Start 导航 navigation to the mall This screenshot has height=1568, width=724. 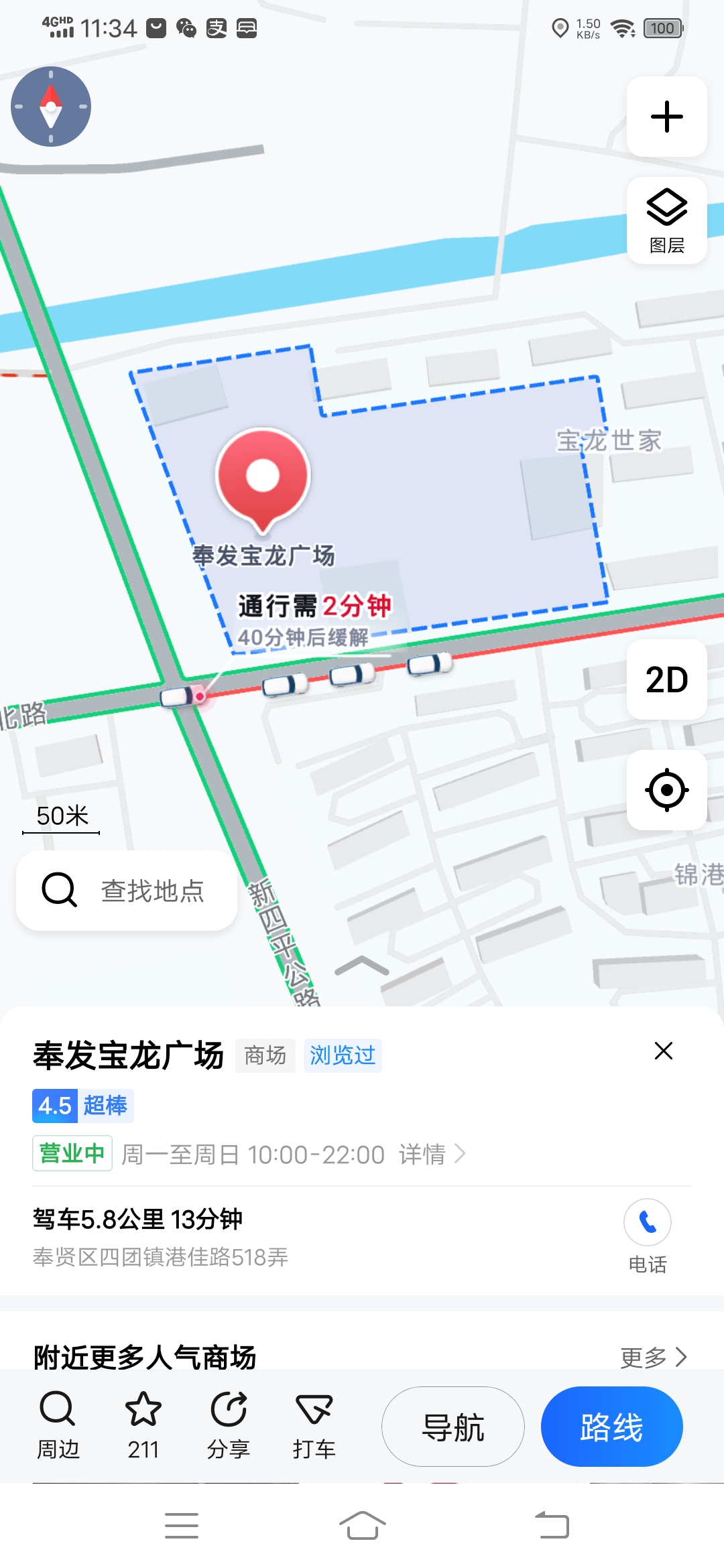click(x=453, y=1427)
